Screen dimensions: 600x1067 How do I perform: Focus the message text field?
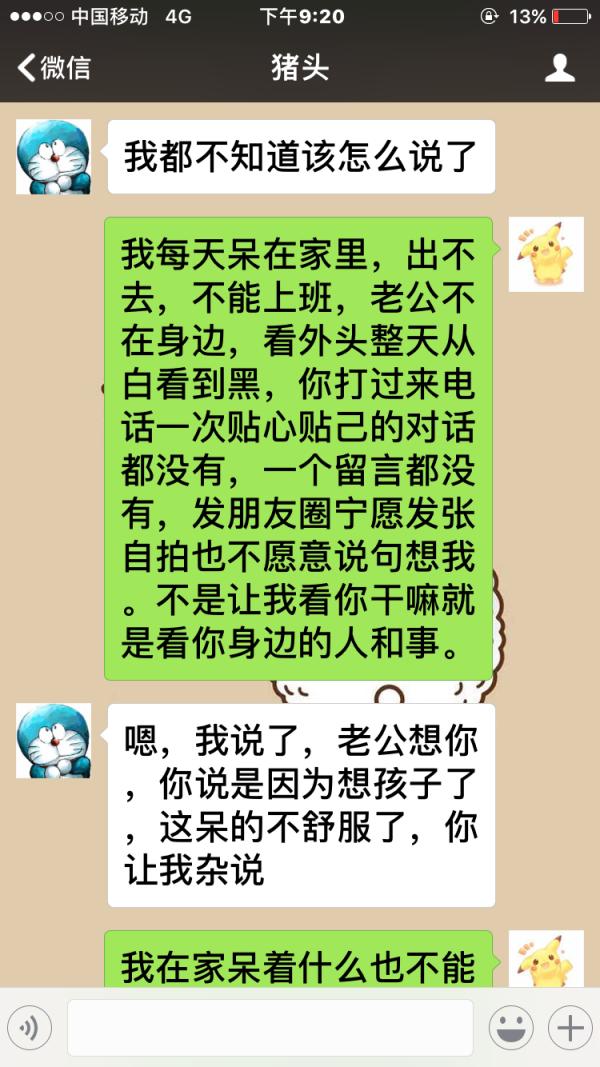pyautogui.click(x=270, y=1027)
